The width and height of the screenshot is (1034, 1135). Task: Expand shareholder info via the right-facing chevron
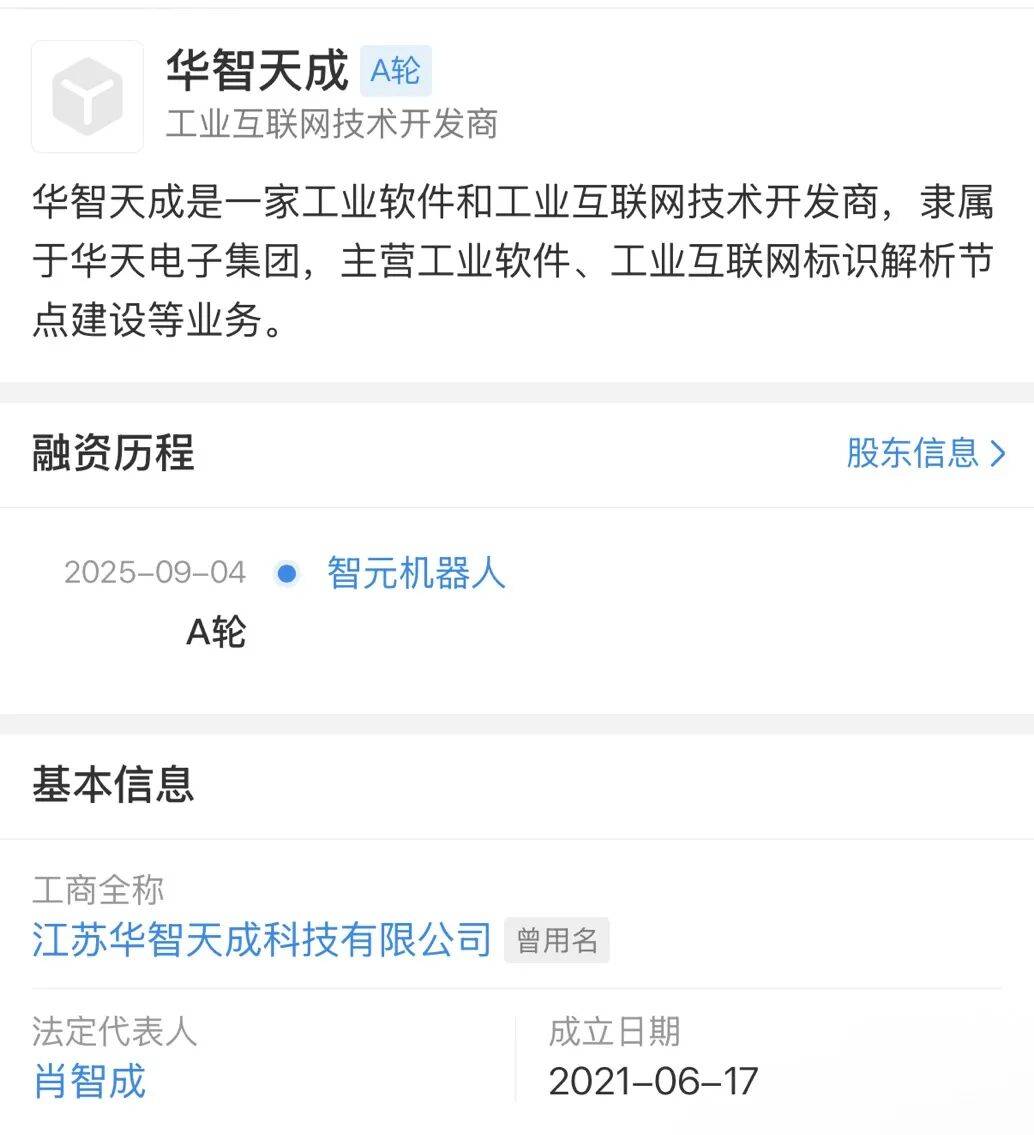(x=998, y=455)
